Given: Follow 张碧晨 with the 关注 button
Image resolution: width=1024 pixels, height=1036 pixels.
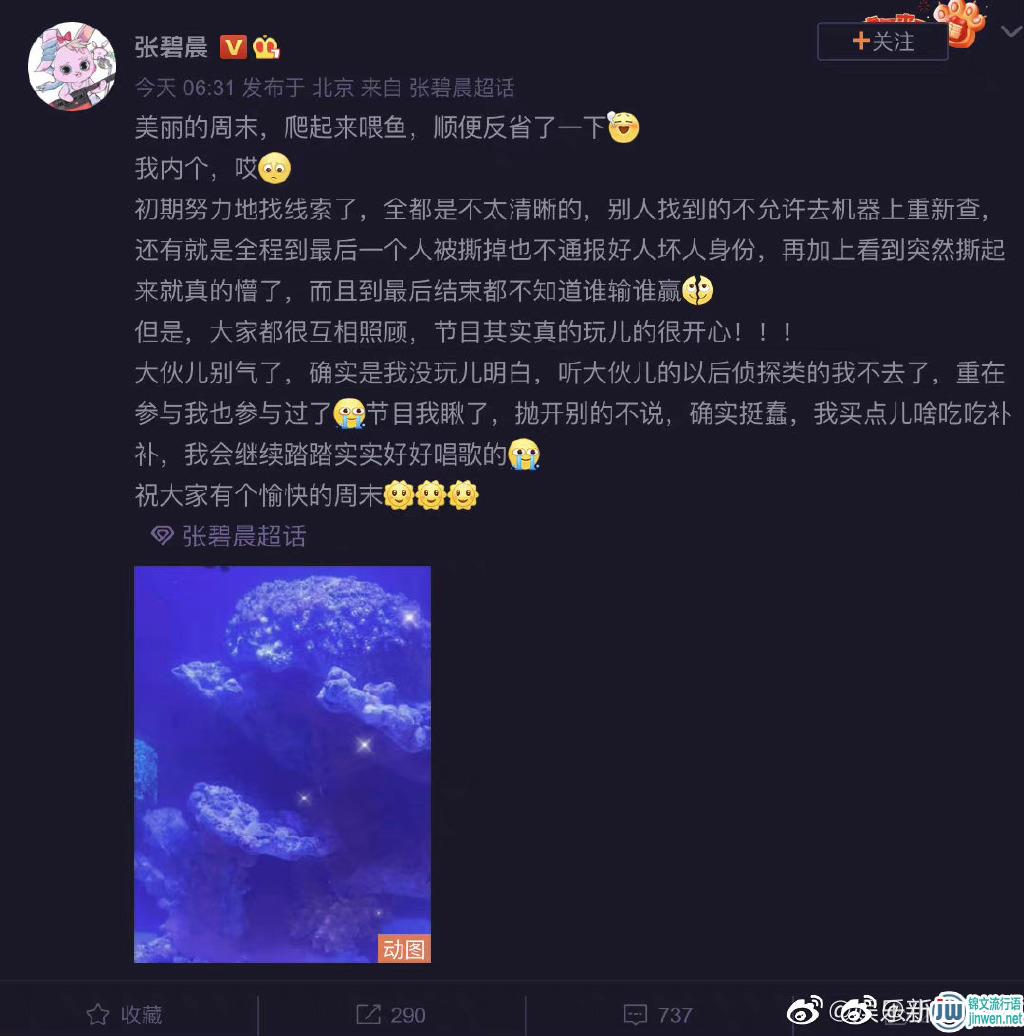Looking at the screenshot, I should (882, 42).
